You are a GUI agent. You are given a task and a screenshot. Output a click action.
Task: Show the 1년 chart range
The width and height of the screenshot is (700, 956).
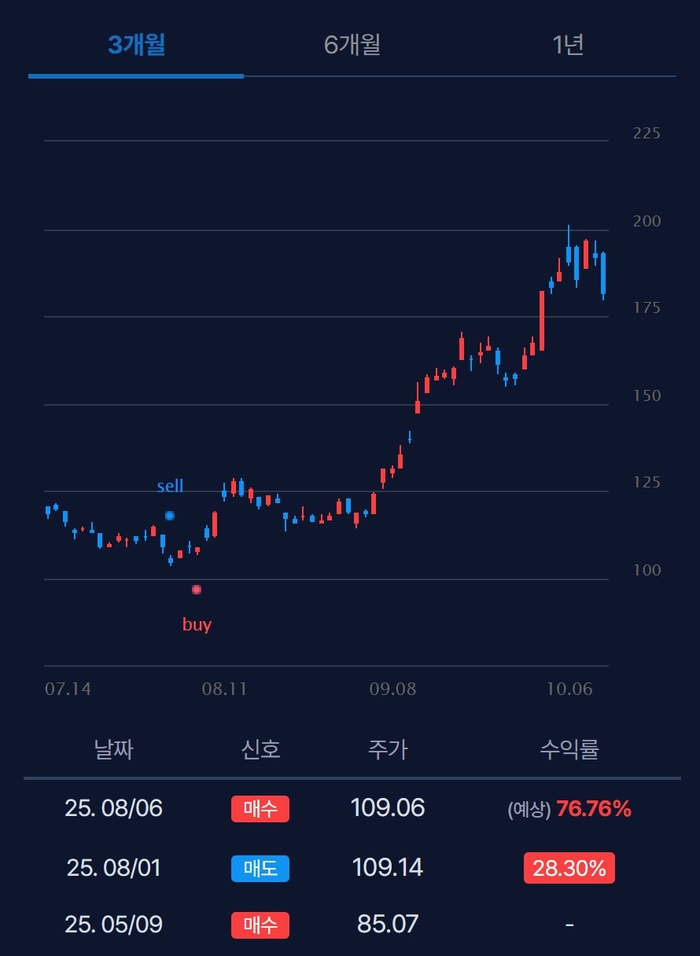(x=567, y=45)
